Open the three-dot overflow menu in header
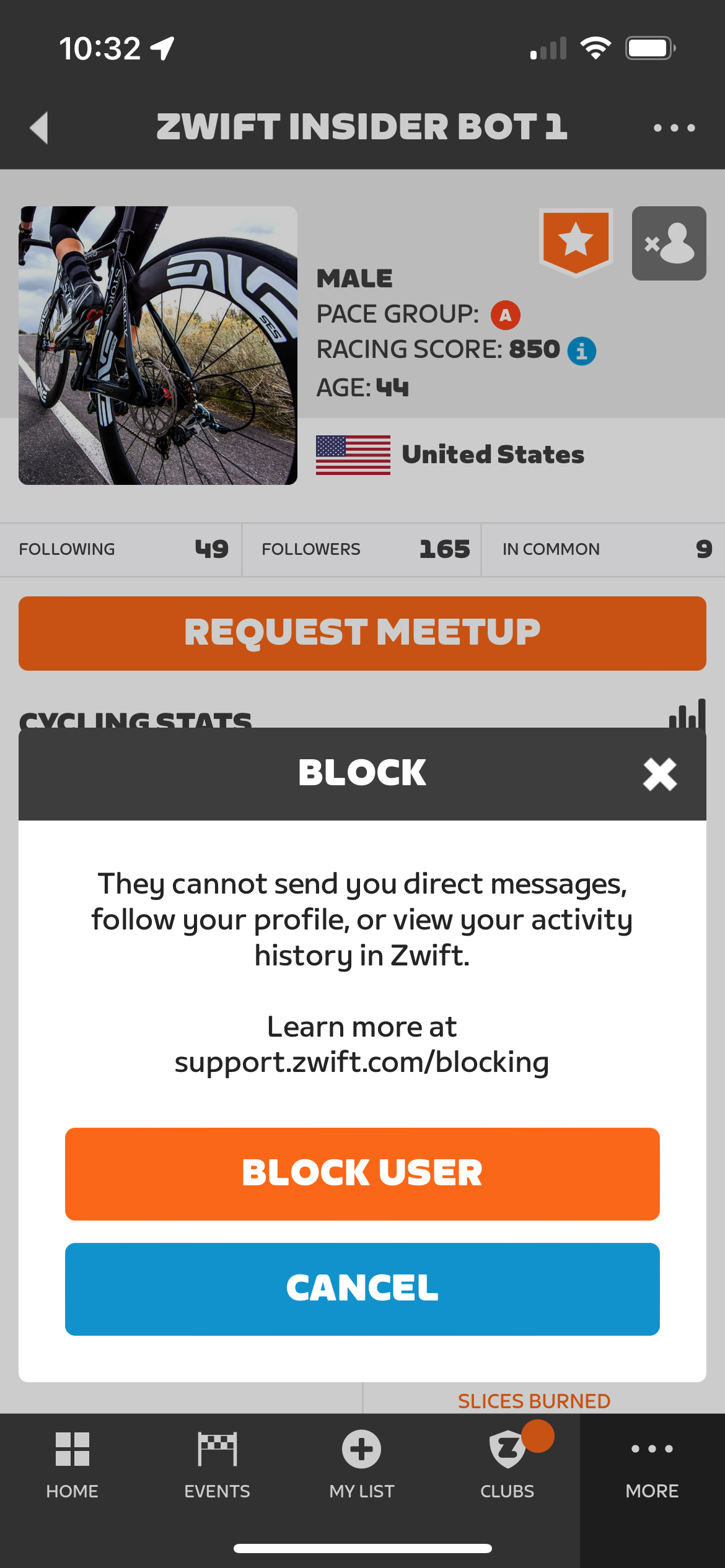Viewport: 725px width, 1568px height. pos(674,128)
